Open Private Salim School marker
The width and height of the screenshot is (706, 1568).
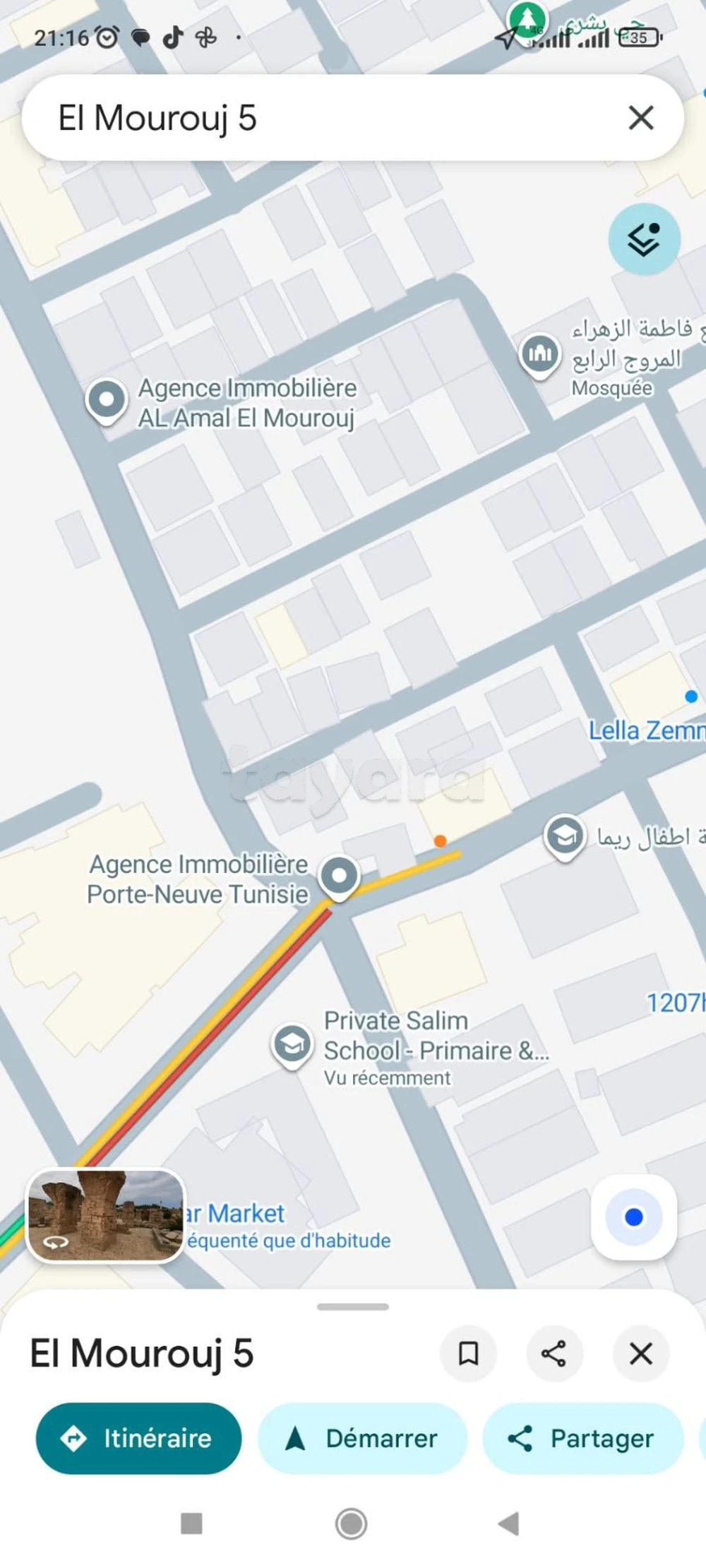click(292, 1046)
